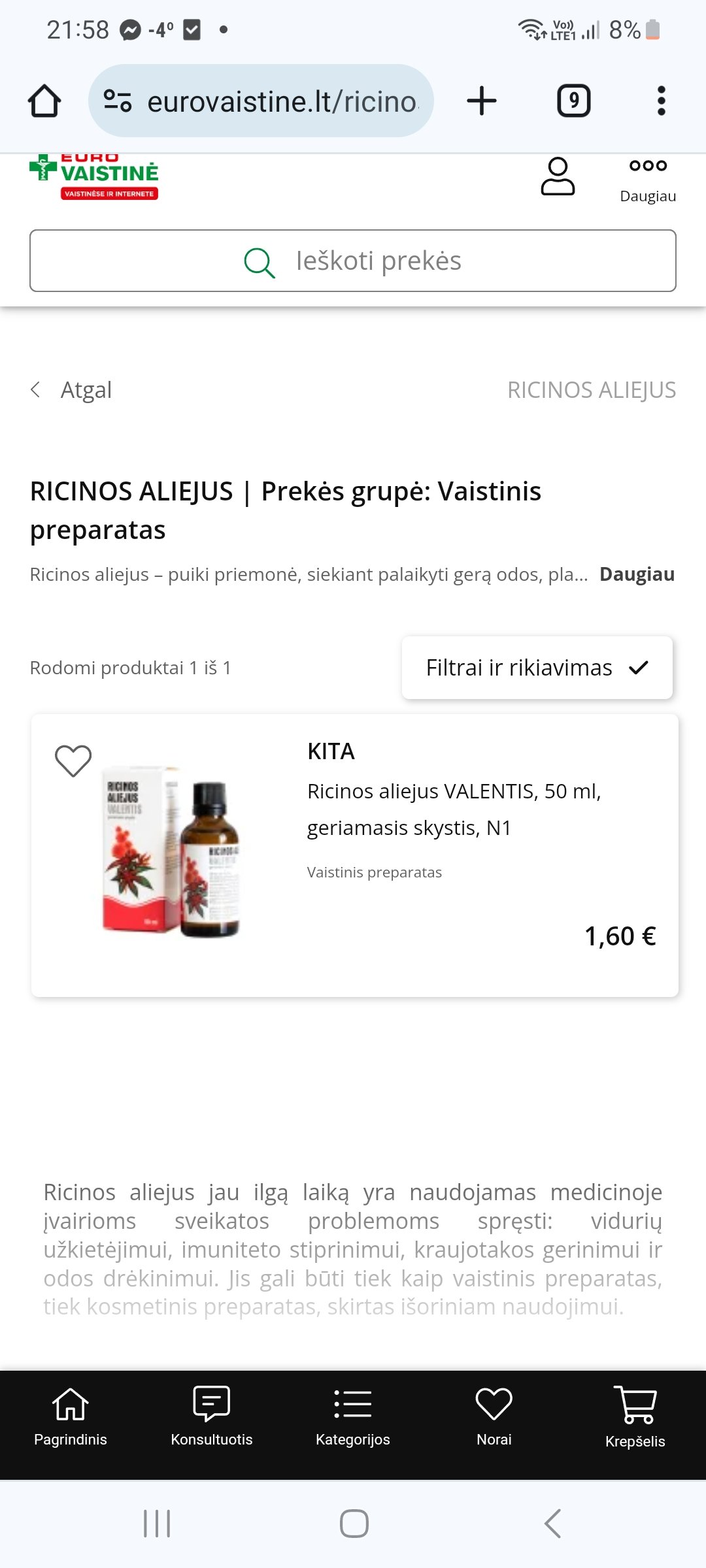Open the Krepšelis cart tab
Image resolution: width=706 pixels, height=1568 pixels.
tap(635, 1416)
